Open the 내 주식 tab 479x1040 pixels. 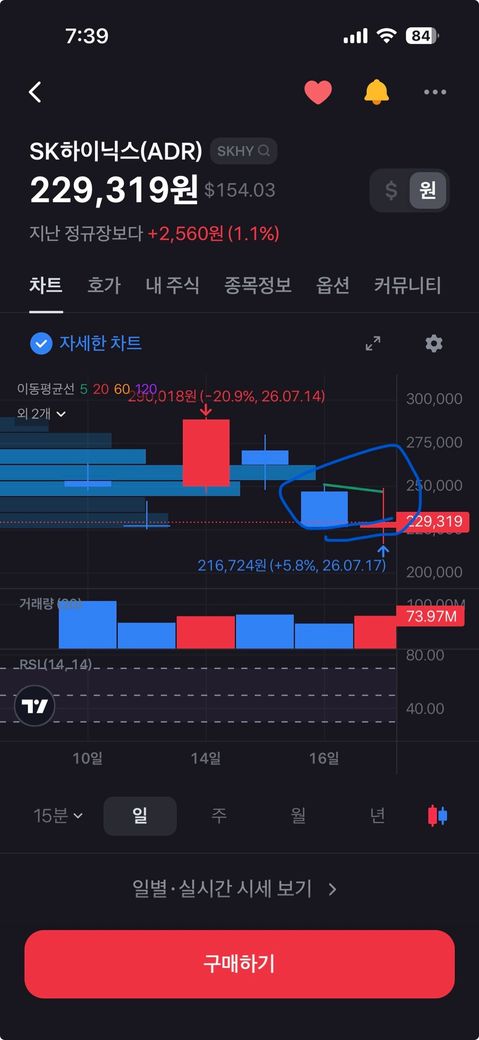172,286
